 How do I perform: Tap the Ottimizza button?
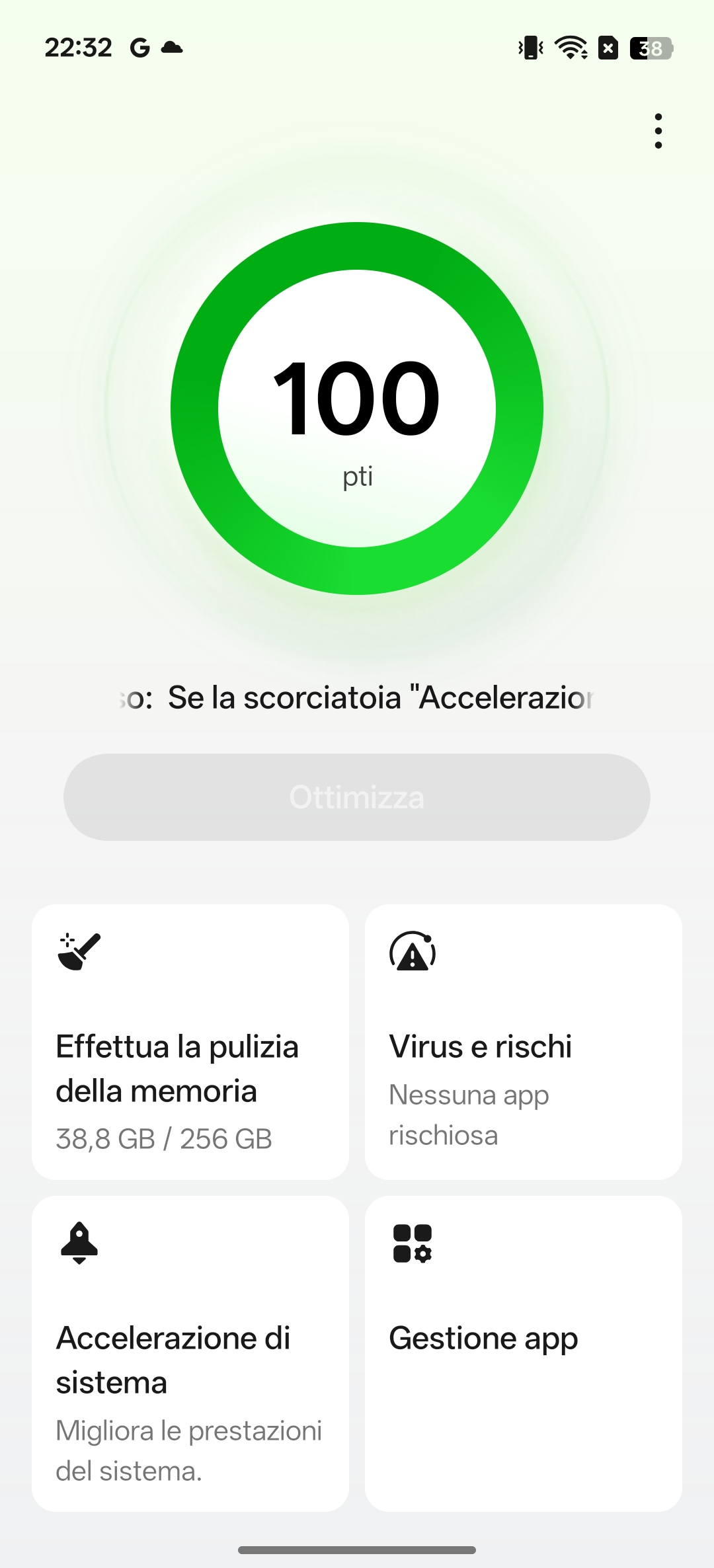pyautogui.click(x=357, y=797)
